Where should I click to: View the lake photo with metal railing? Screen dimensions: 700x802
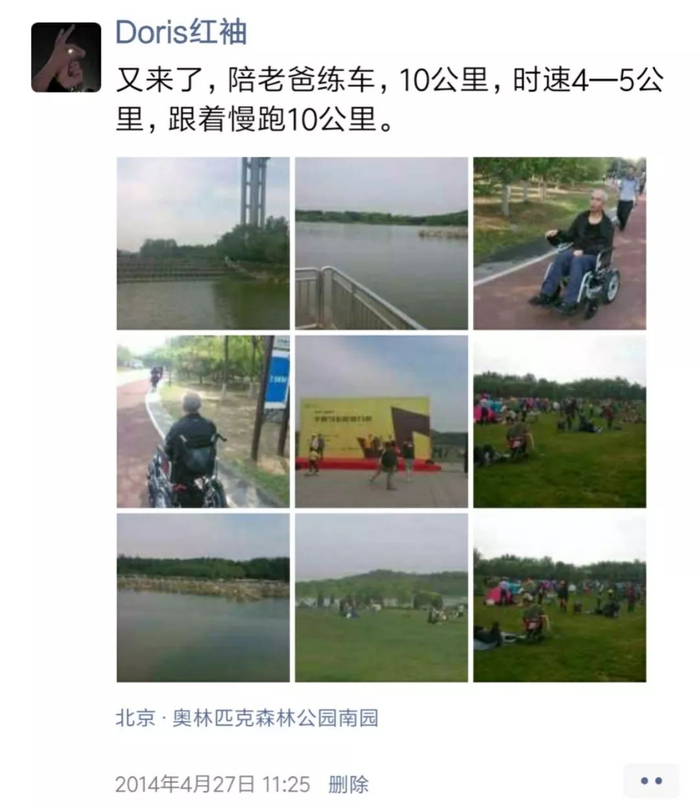[x=381, y=243]
